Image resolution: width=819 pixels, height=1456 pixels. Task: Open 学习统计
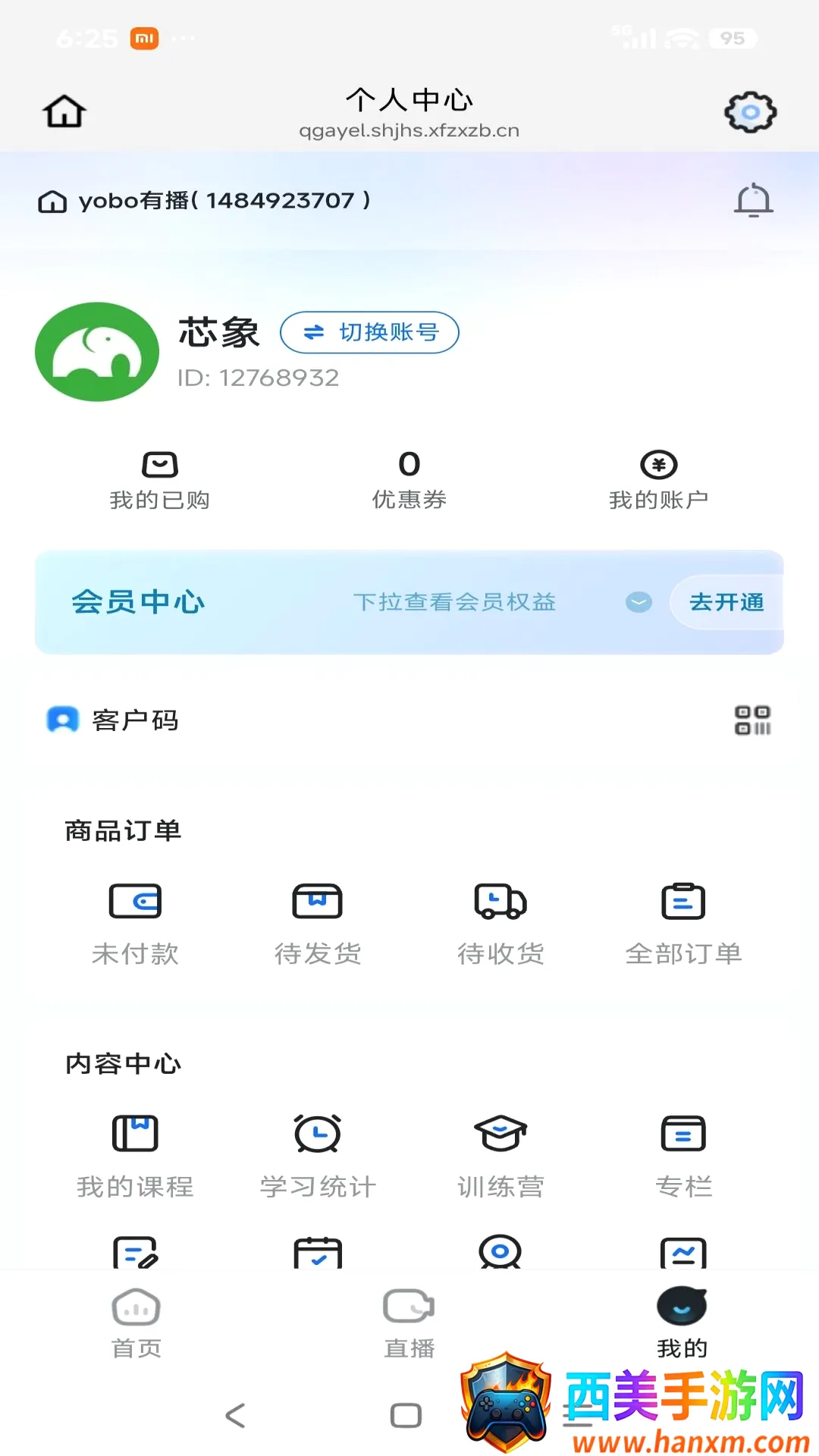pos(318,1157)
